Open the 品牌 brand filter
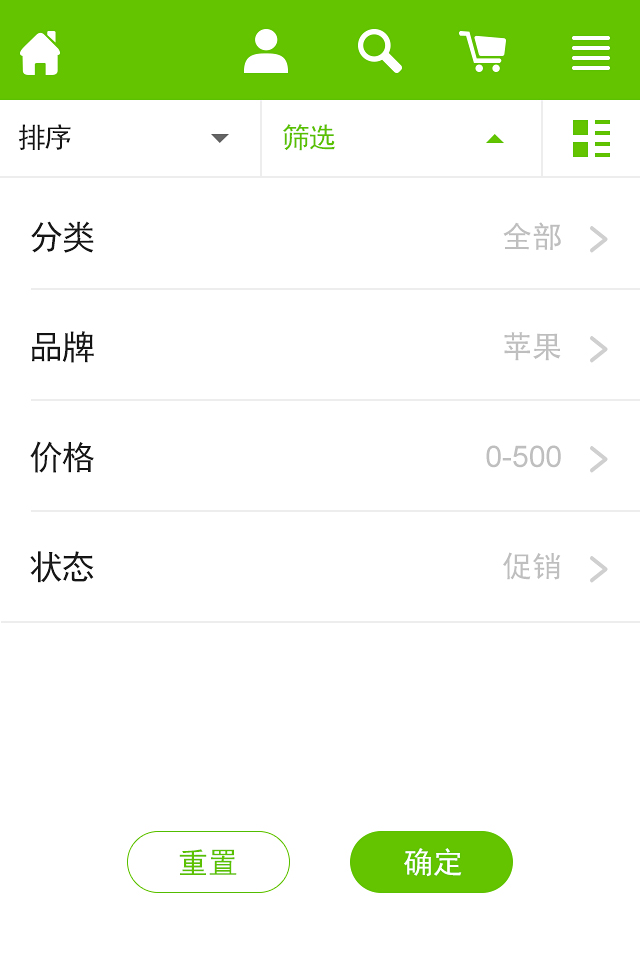Image resolution: width=640 pixels, height=960 pixels. 320,348
